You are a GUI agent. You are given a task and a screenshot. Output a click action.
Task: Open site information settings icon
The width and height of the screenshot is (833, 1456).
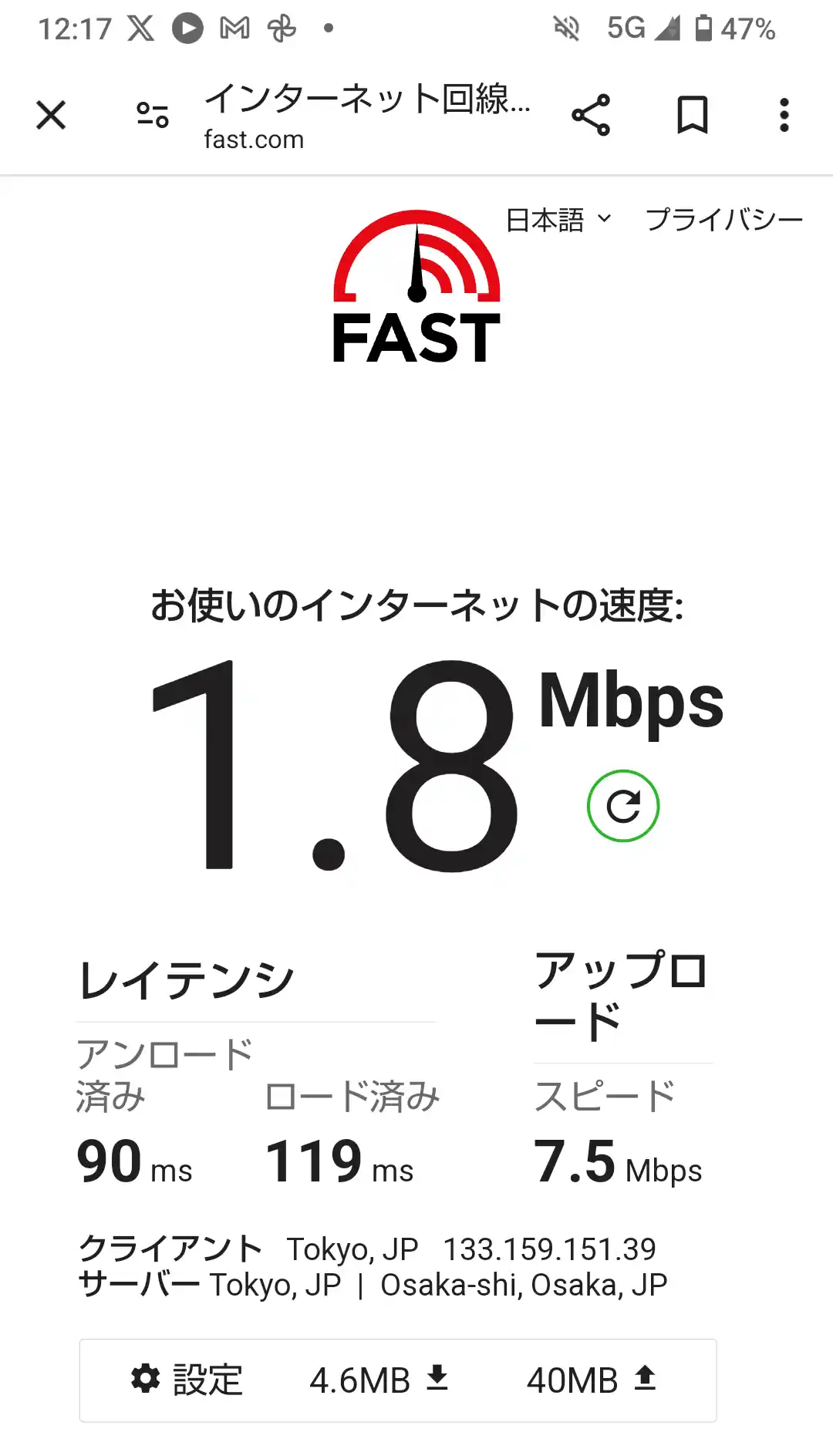pyautogui.click(x=151, y=114)
